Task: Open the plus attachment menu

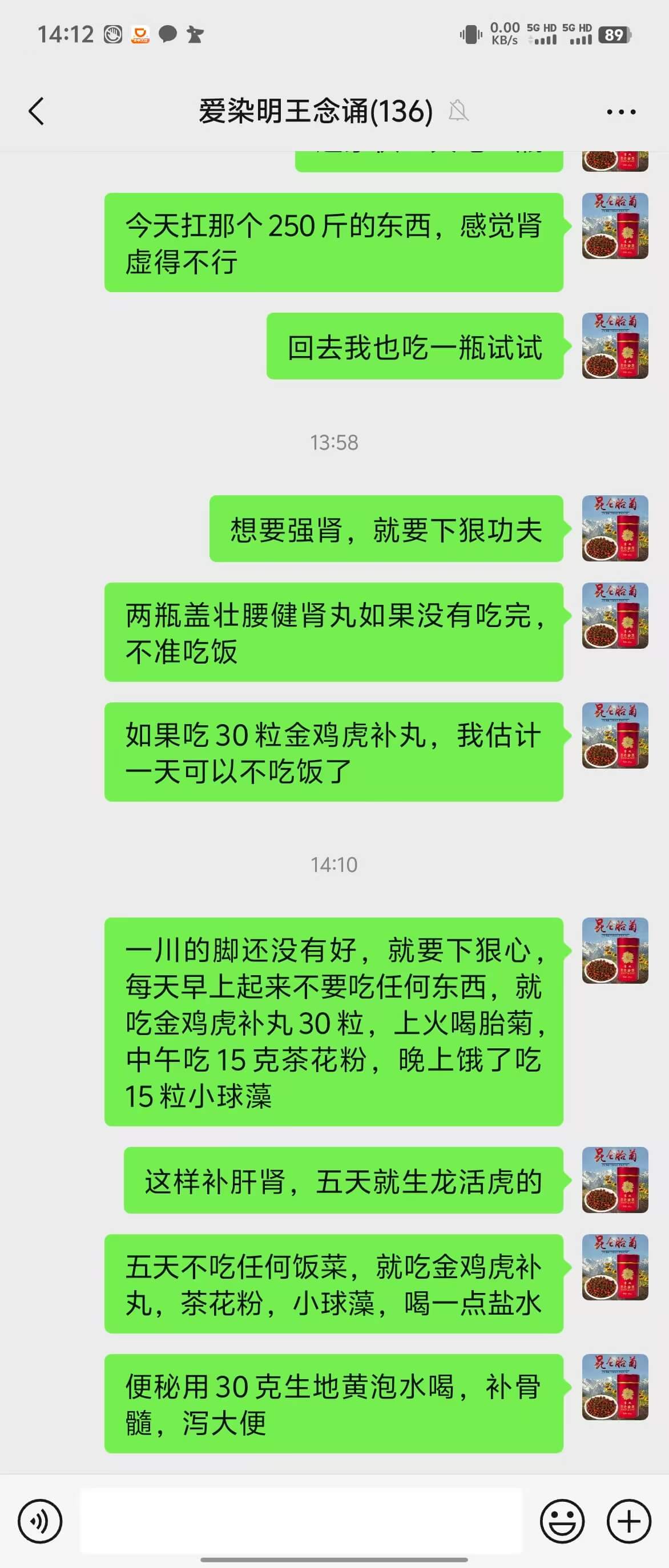Action: click(629, 1521)
